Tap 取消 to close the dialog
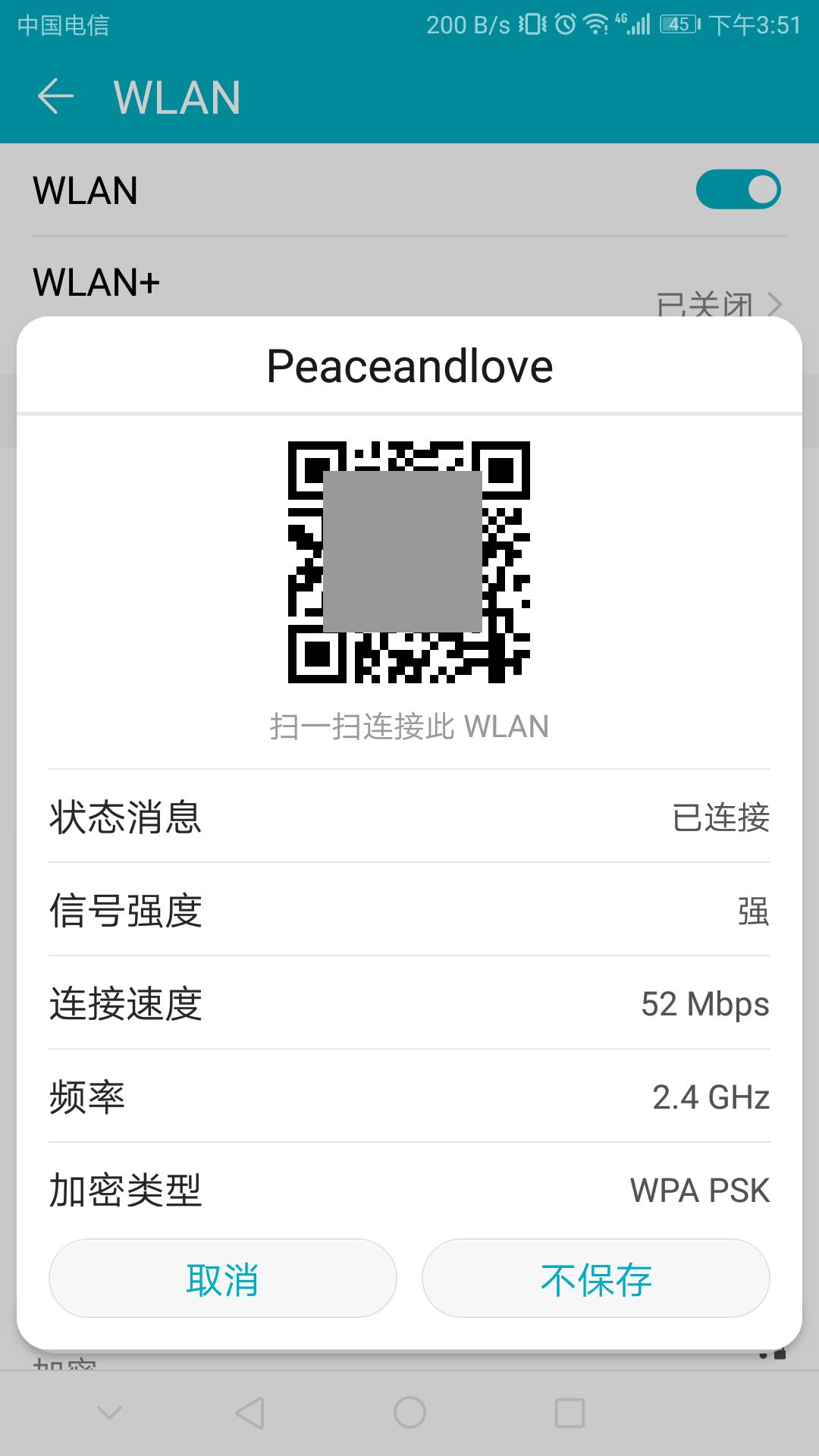 point(222,1279)
